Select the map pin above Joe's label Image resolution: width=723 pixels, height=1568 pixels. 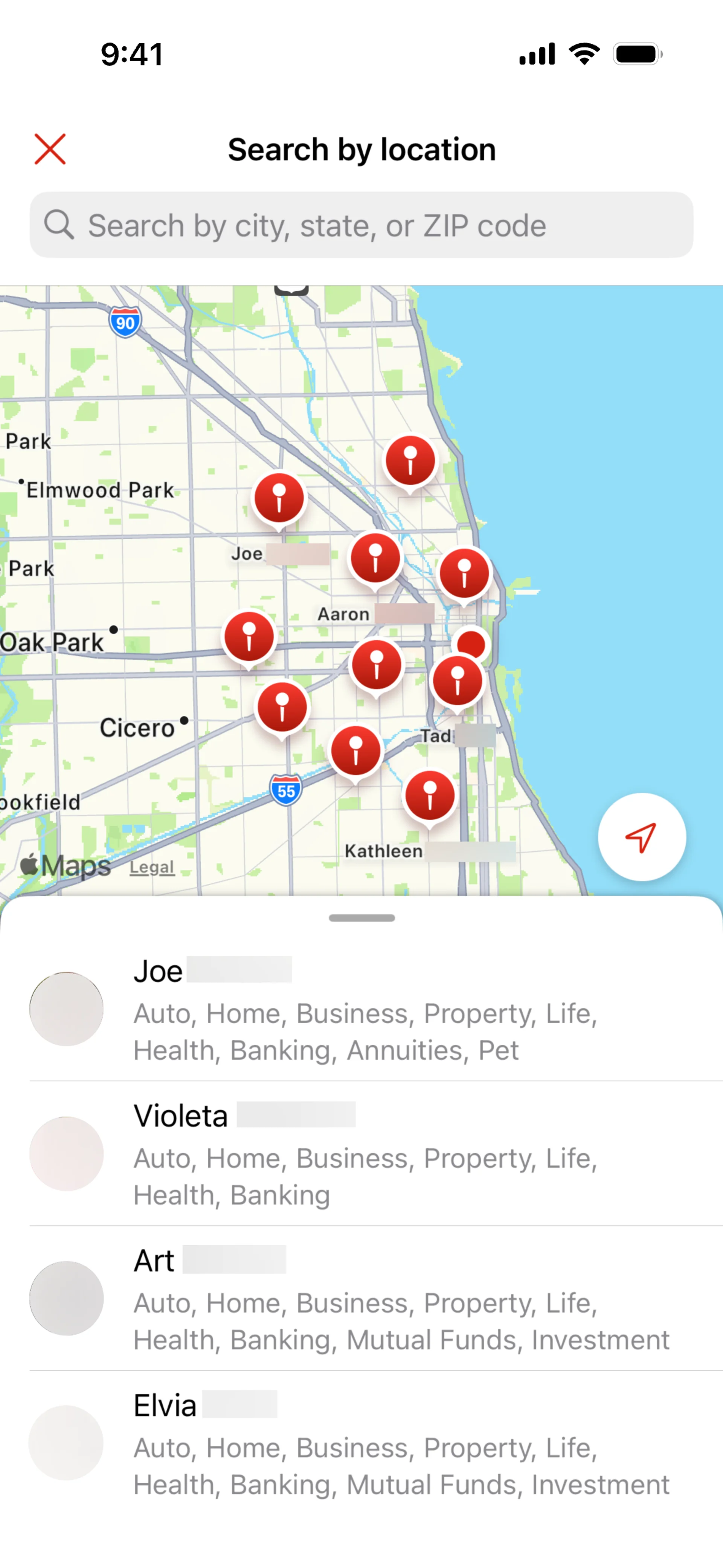coord(279,498)
